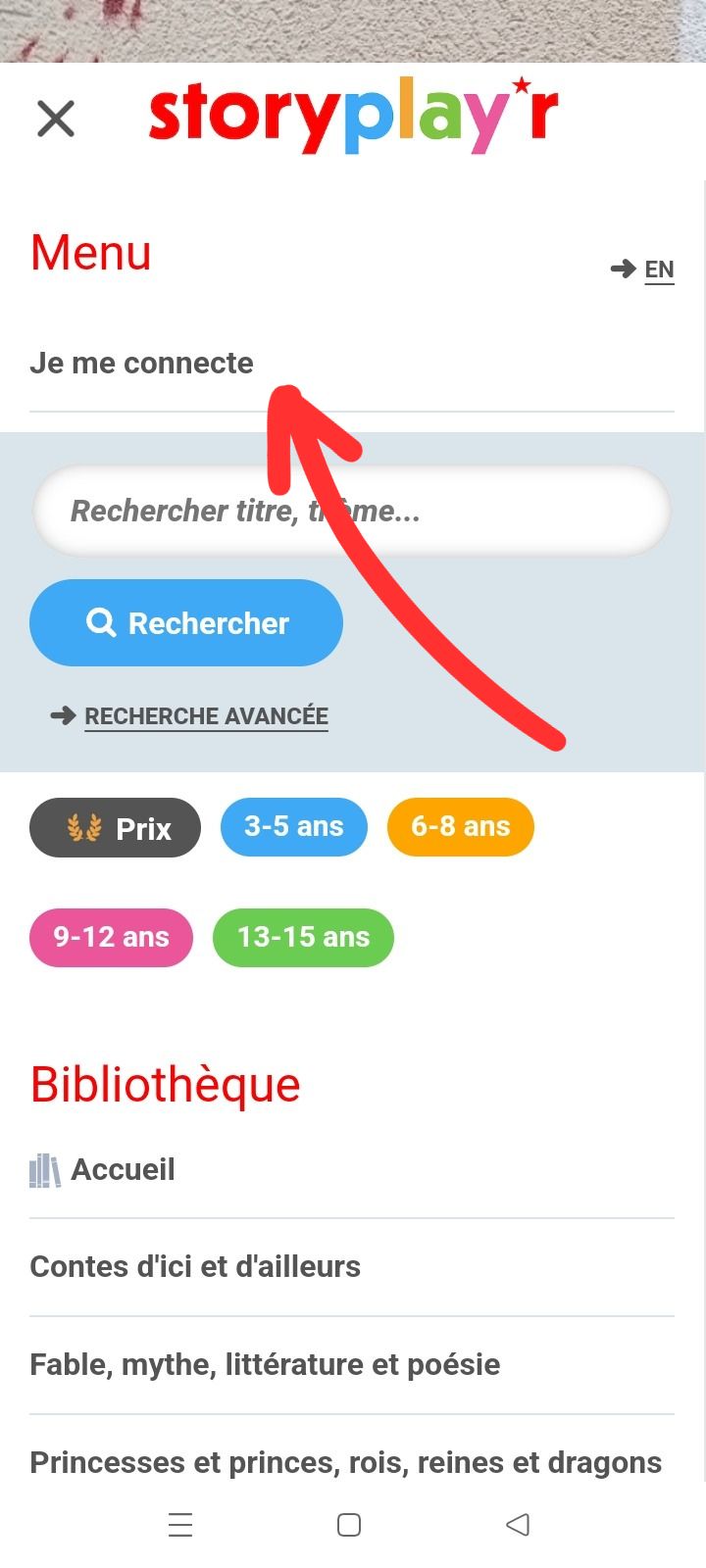The image size is (706, 1568).
Task: Click the laurel wreath icon on Prix badge
Action: pos(83,828)
